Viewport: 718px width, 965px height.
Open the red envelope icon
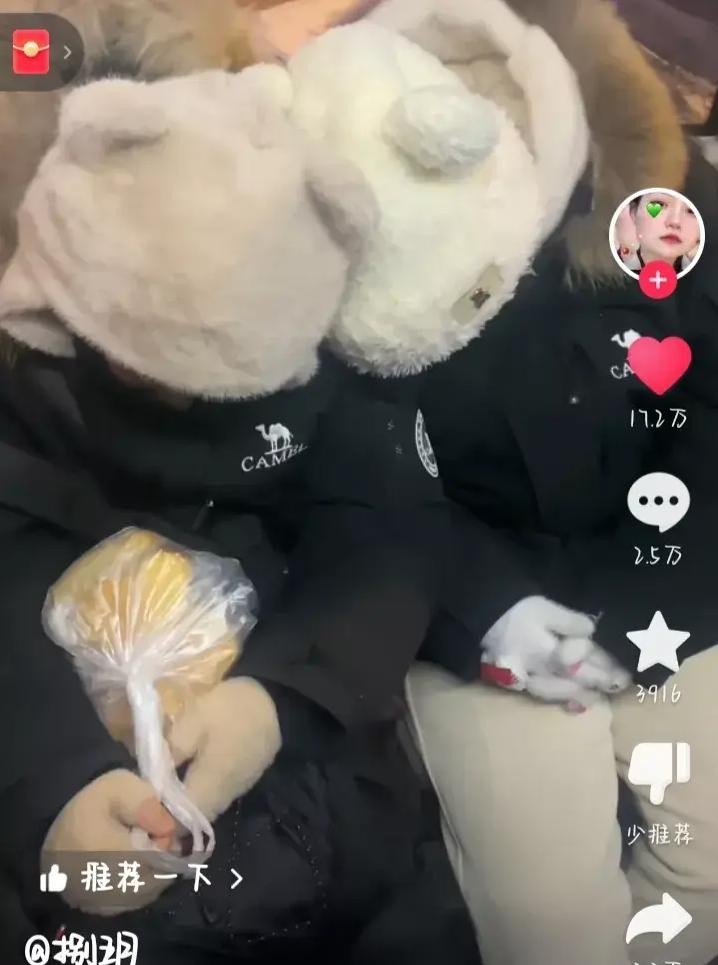(31, 51)
